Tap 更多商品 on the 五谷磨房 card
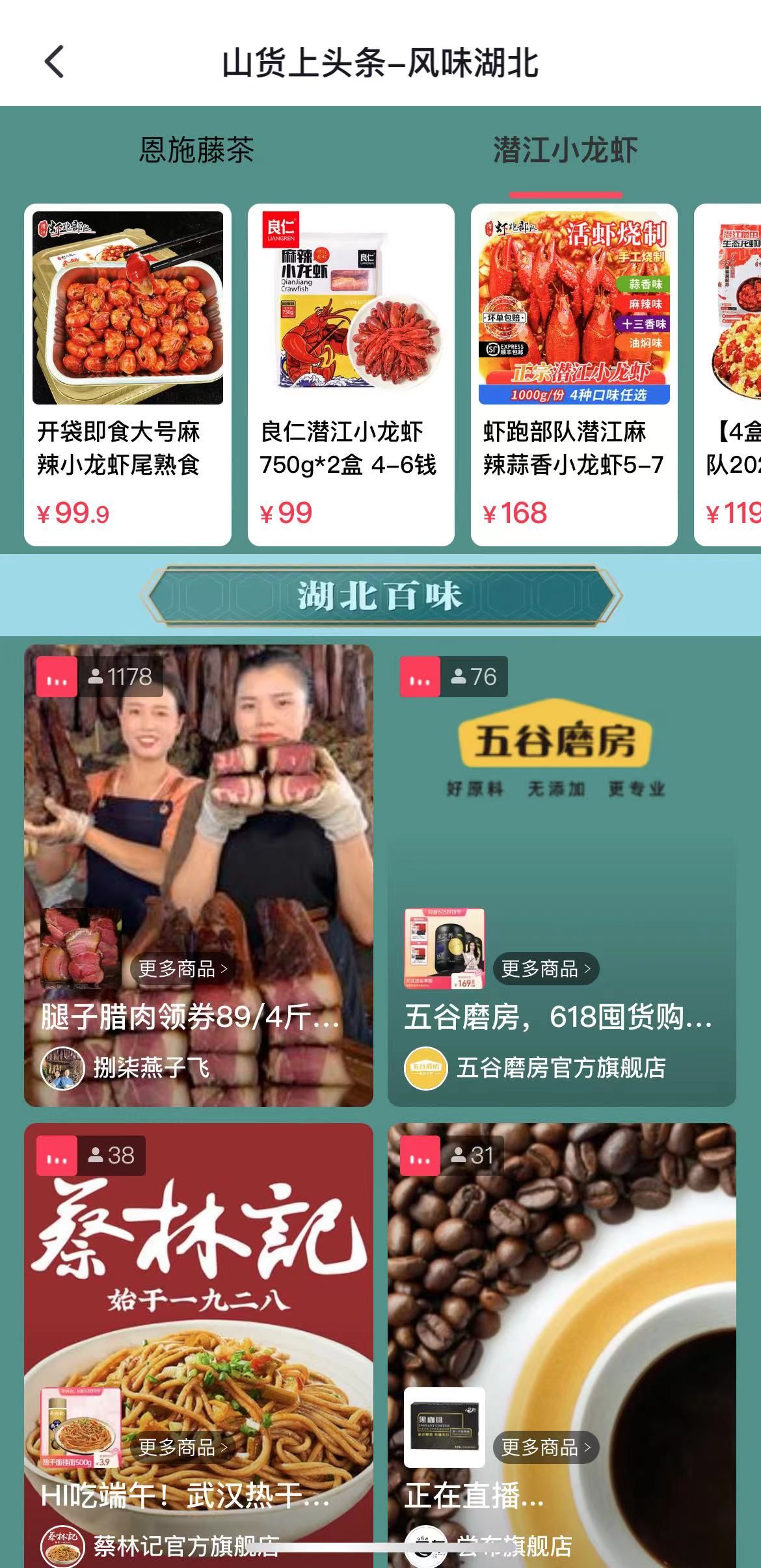 (546, 969)
